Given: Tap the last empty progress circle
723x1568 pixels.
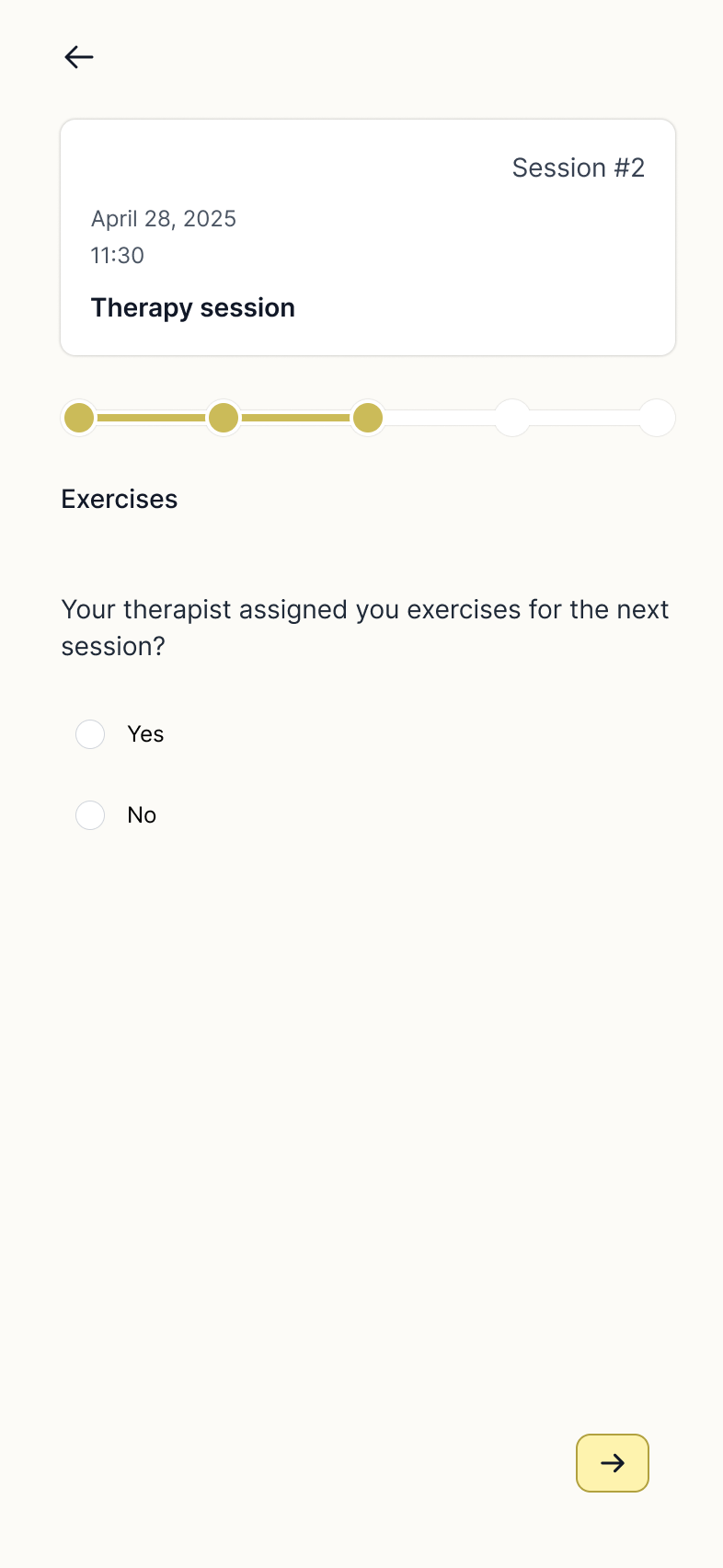Looking at the screenshot, I should click(x=656, y=418).
